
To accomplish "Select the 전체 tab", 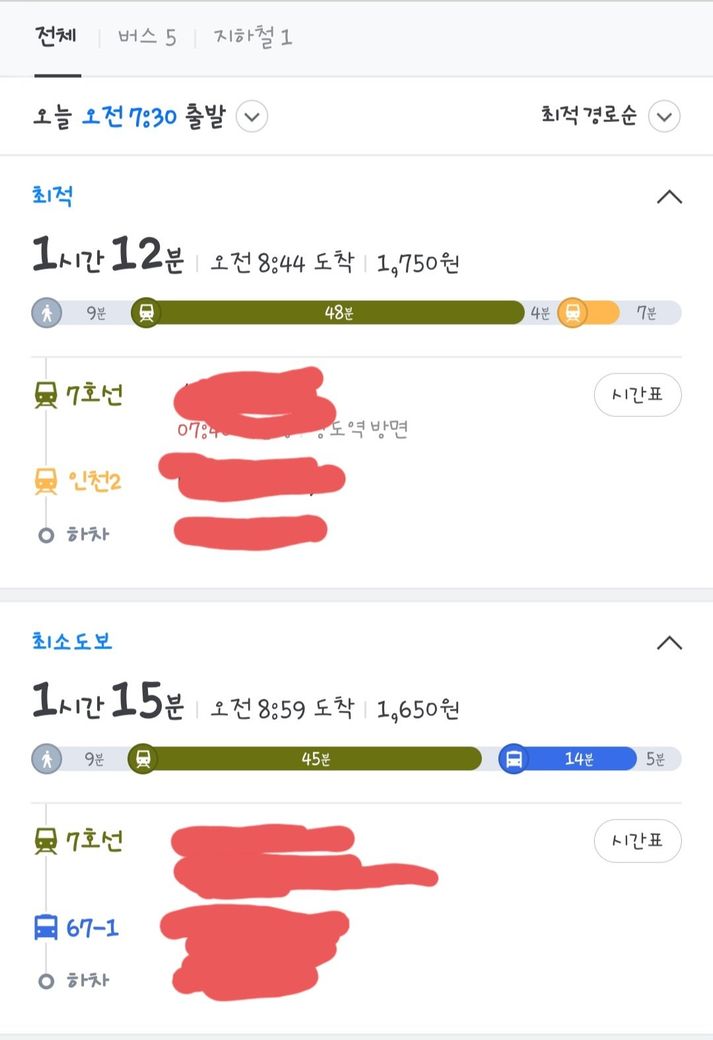I will (58, 38).
